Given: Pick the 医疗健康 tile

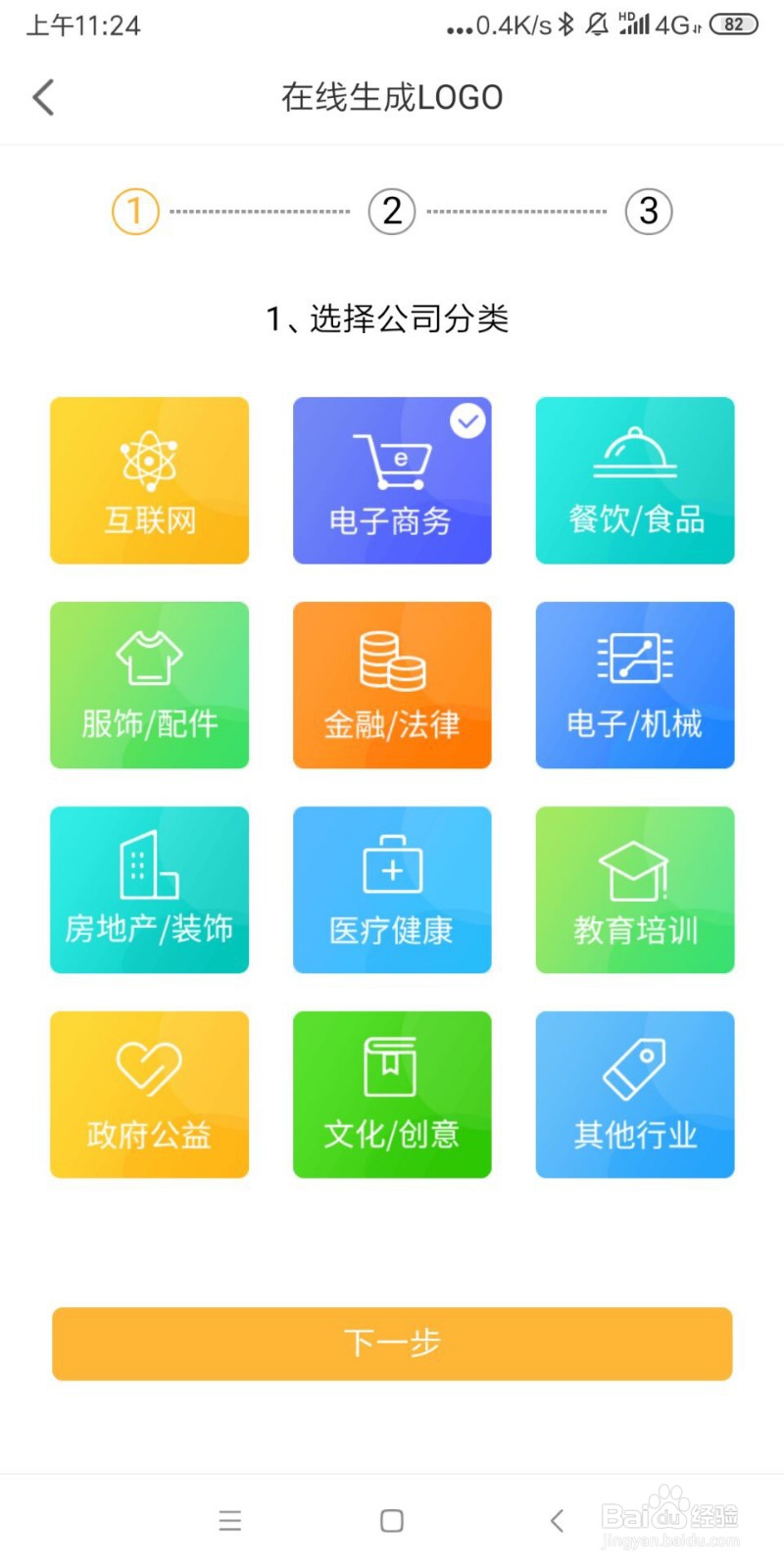Looking at the screenshot, I should click(392, 890).
